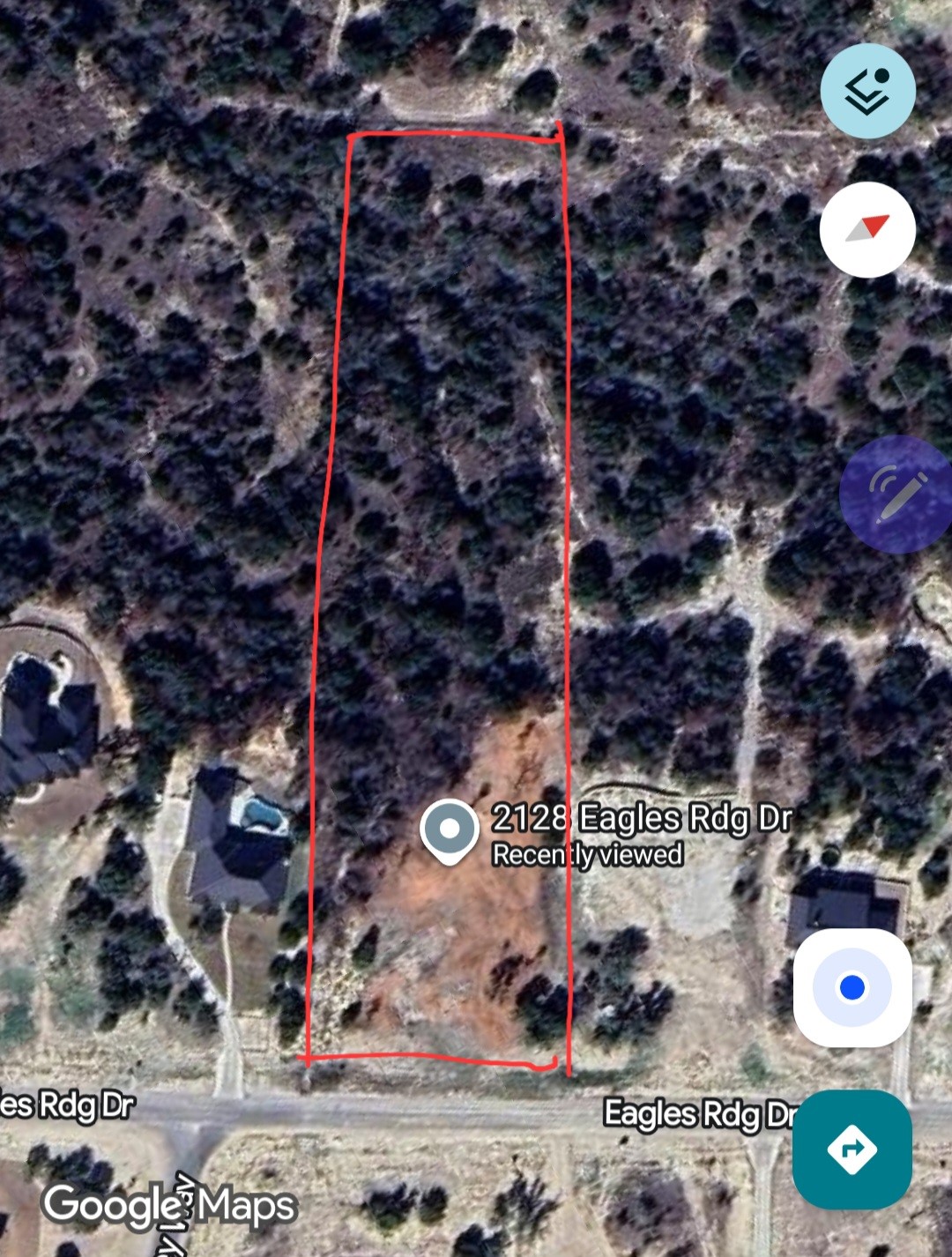Tap the compass to reset north orientation

pyautogui.click(x=867, y=229)
